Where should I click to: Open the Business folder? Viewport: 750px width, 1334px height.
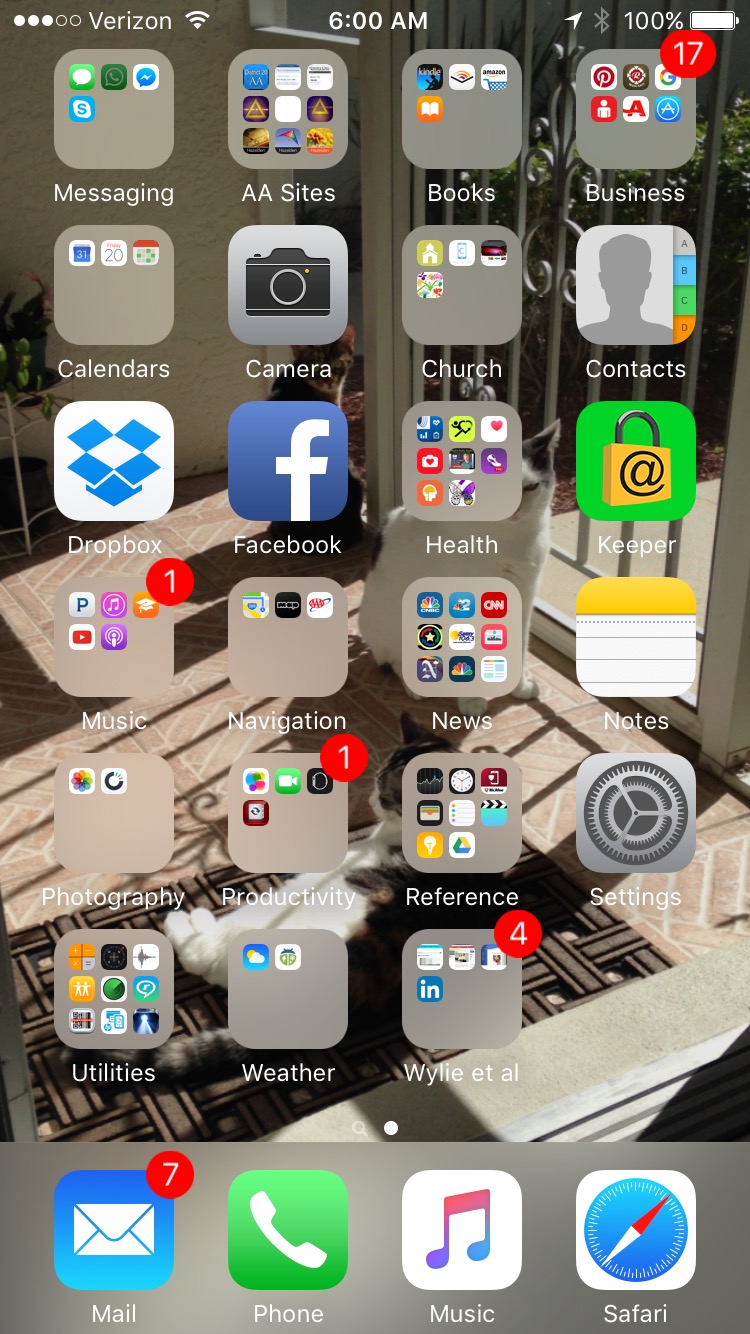(635, 109)
